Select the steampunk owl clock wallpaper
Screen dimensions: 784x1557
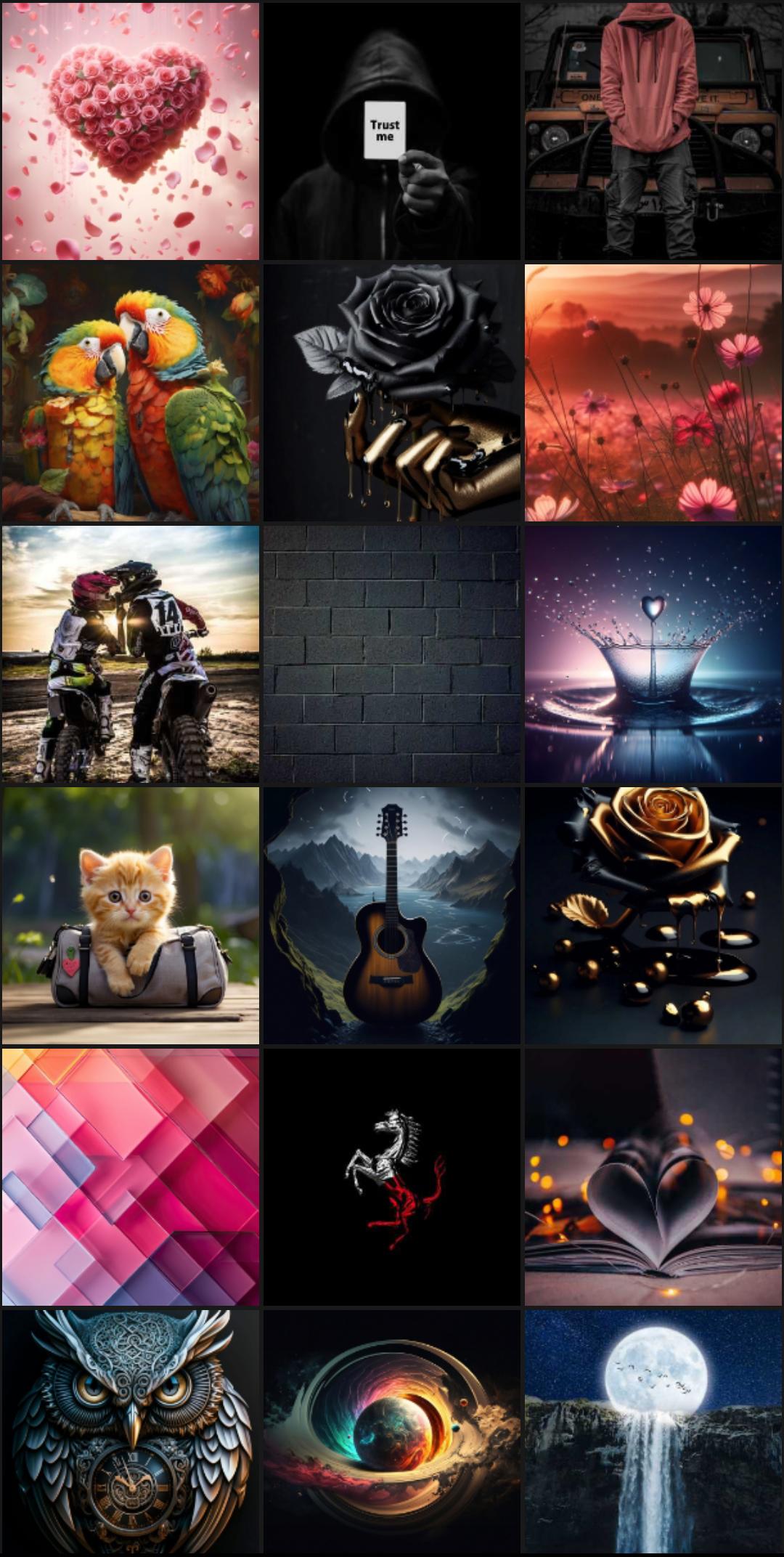pyautogui.click(x=131, y=1434)
